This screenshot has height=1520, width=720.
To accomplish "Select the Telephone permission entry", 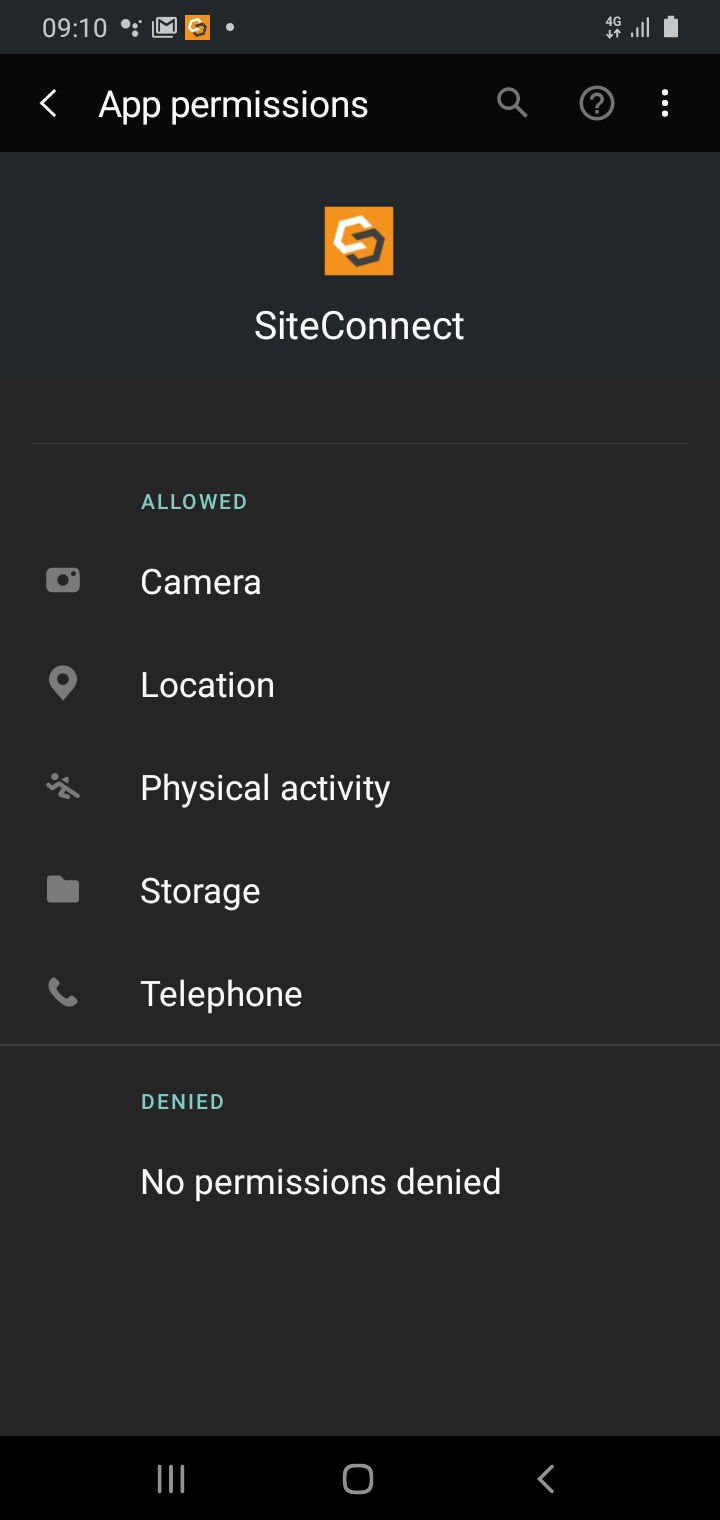I will click(221, 992).
